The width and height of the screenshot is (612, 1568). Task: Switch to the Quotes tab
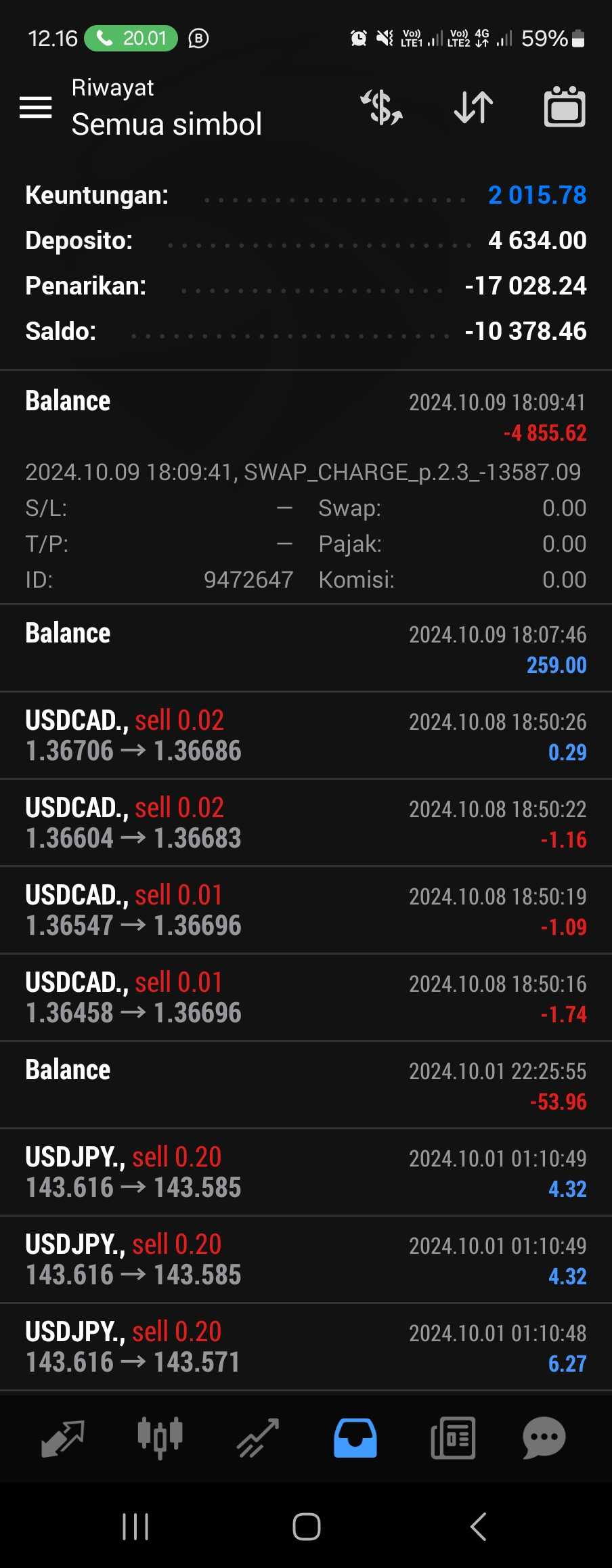(62, 1438)
